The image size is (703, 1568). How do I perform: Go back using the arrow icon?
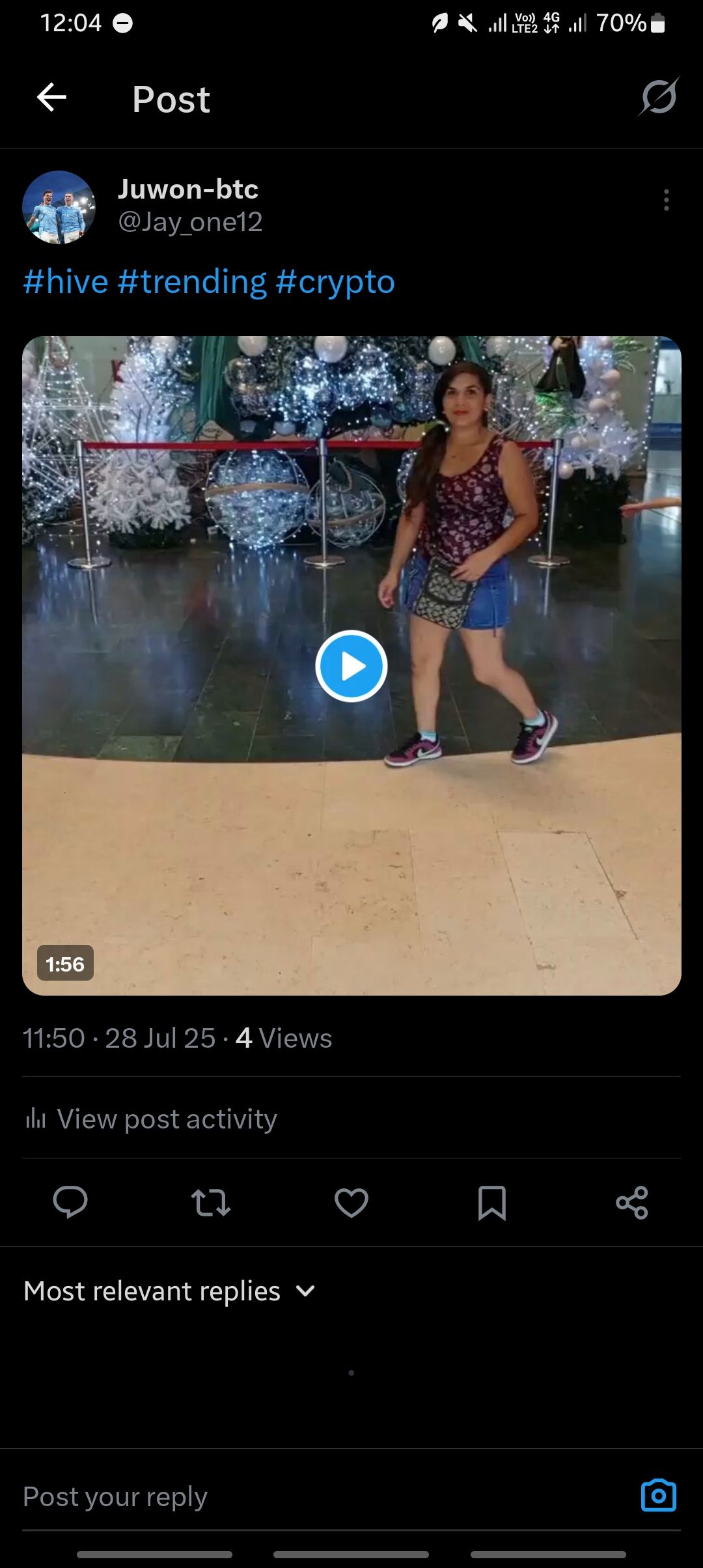pos(51,98)
